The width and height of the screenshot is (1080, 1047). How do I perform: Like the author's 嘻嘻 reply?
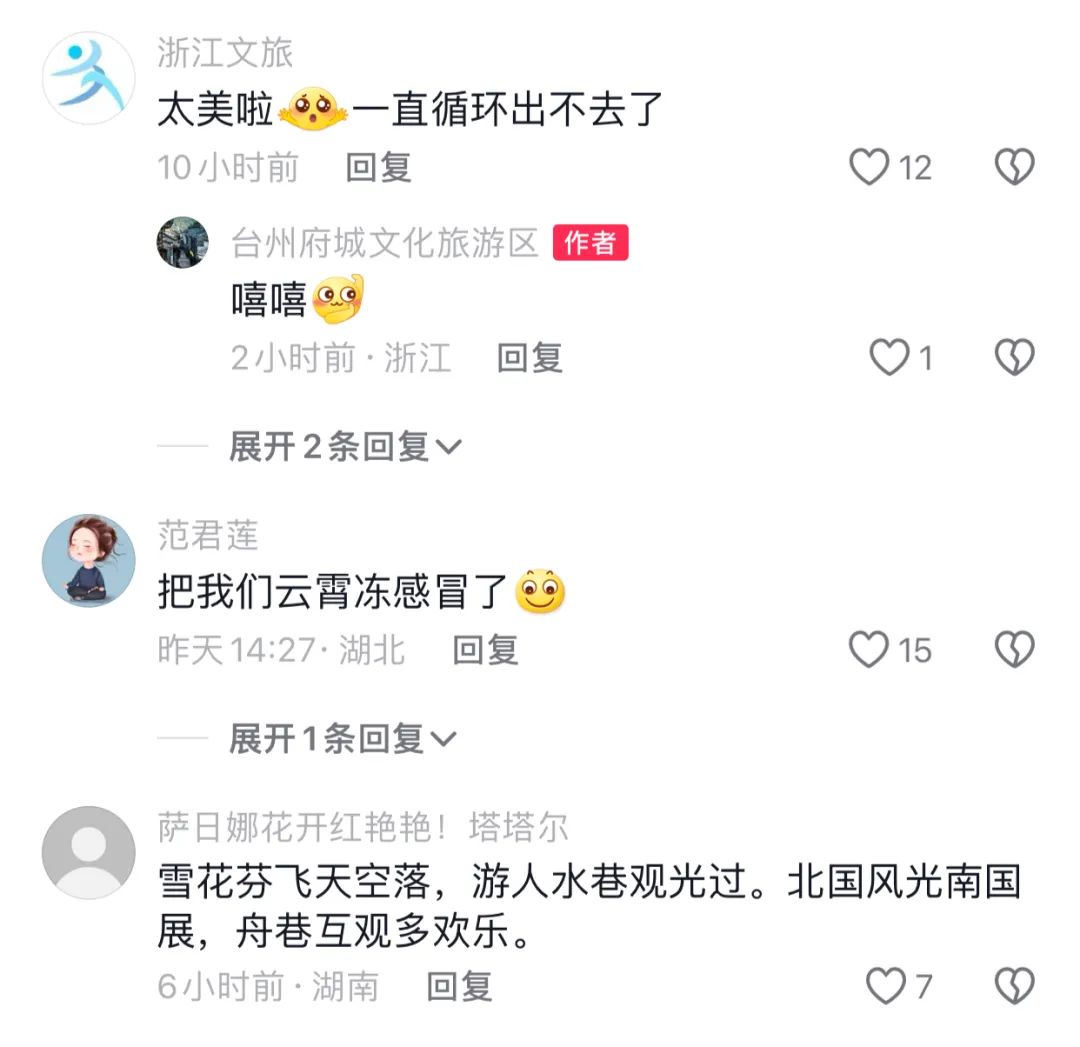coord(889,358)
